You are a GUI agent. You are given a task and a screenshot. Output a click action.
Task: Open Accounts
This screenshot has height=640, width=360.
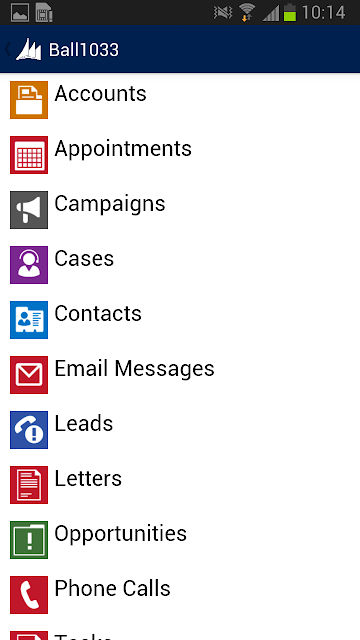pyautogui.click(x=180, y=100)
